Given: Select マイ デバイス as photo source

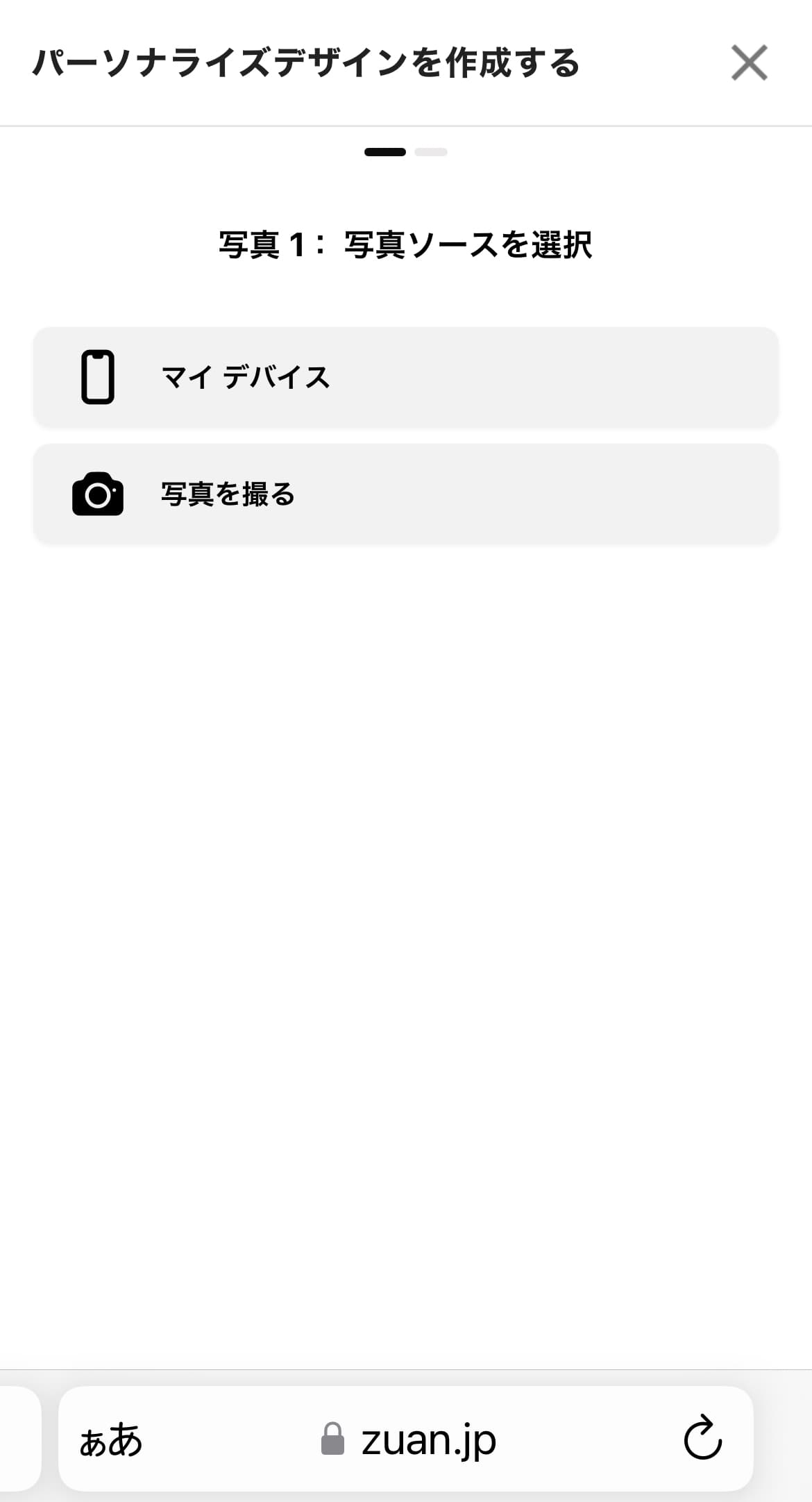Looking at the screenshot, I should 405,377.
